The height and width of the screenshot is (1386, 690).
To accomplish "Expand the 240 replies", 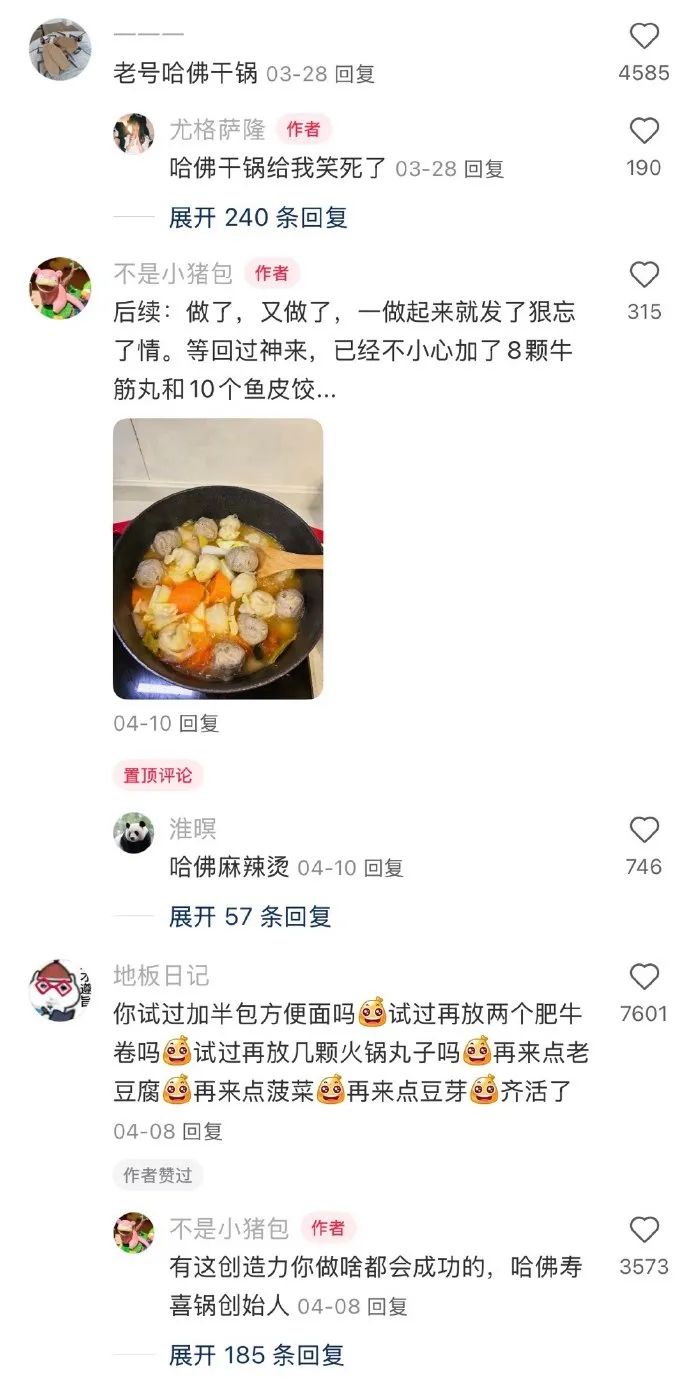I will [x=258, y=218].
